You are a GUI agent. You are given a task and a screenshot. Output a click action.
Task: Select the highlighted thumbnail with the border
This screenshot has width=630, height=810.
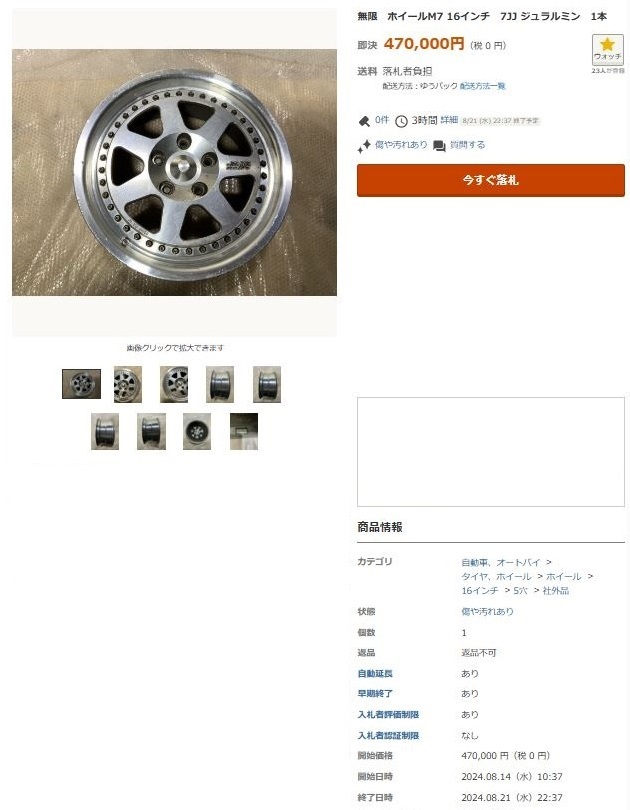(81, 384)
